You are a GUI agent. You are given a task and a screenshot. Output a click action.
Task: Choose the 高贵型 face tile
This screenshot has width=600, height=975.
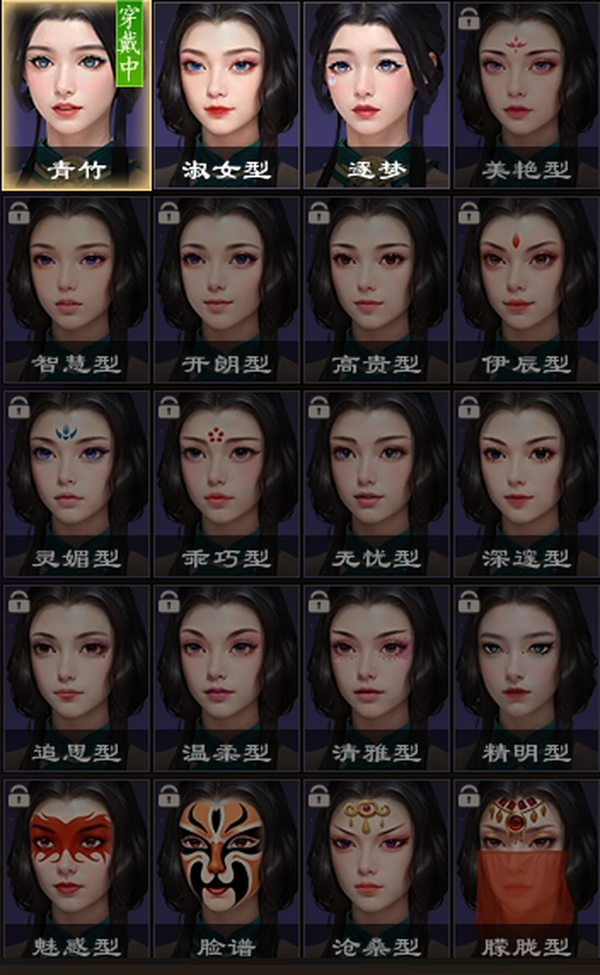376,290
